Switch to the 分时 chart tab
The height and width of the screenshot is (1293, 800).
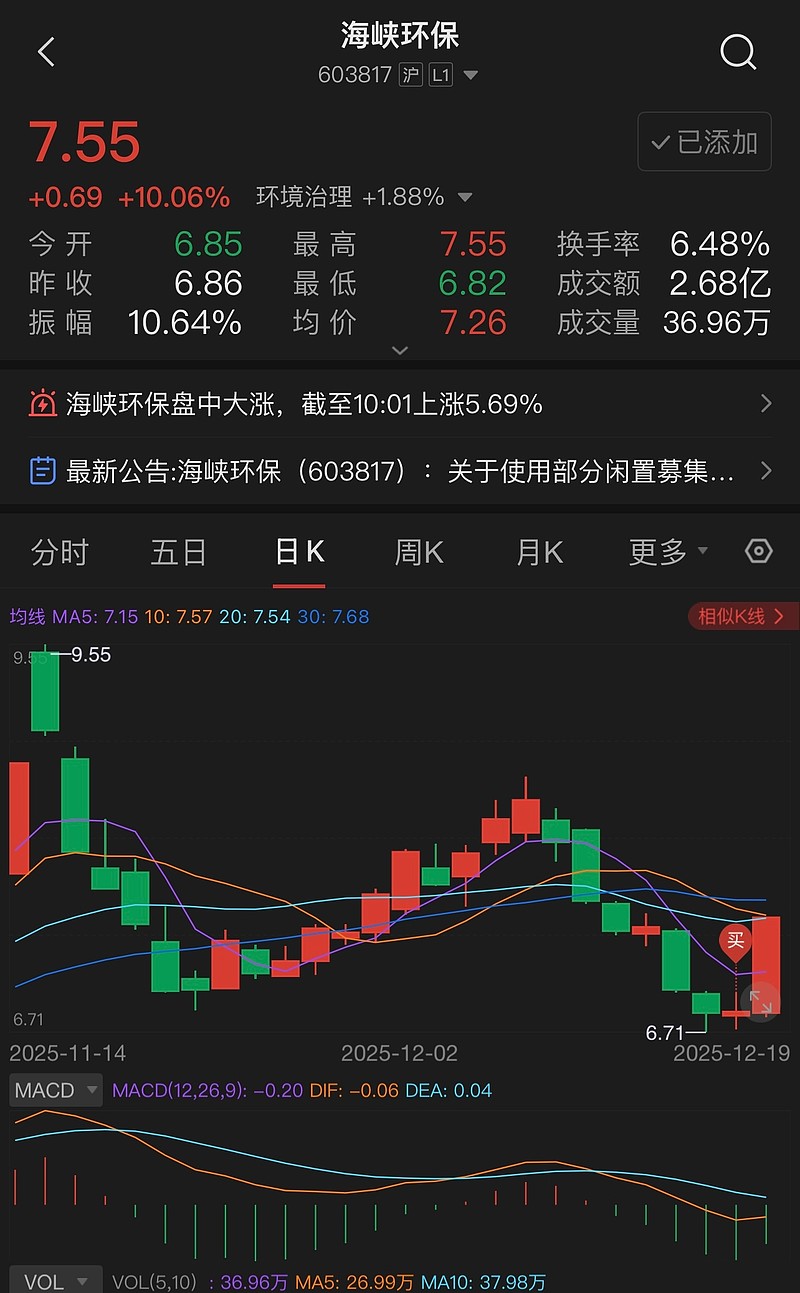[60, 552]
